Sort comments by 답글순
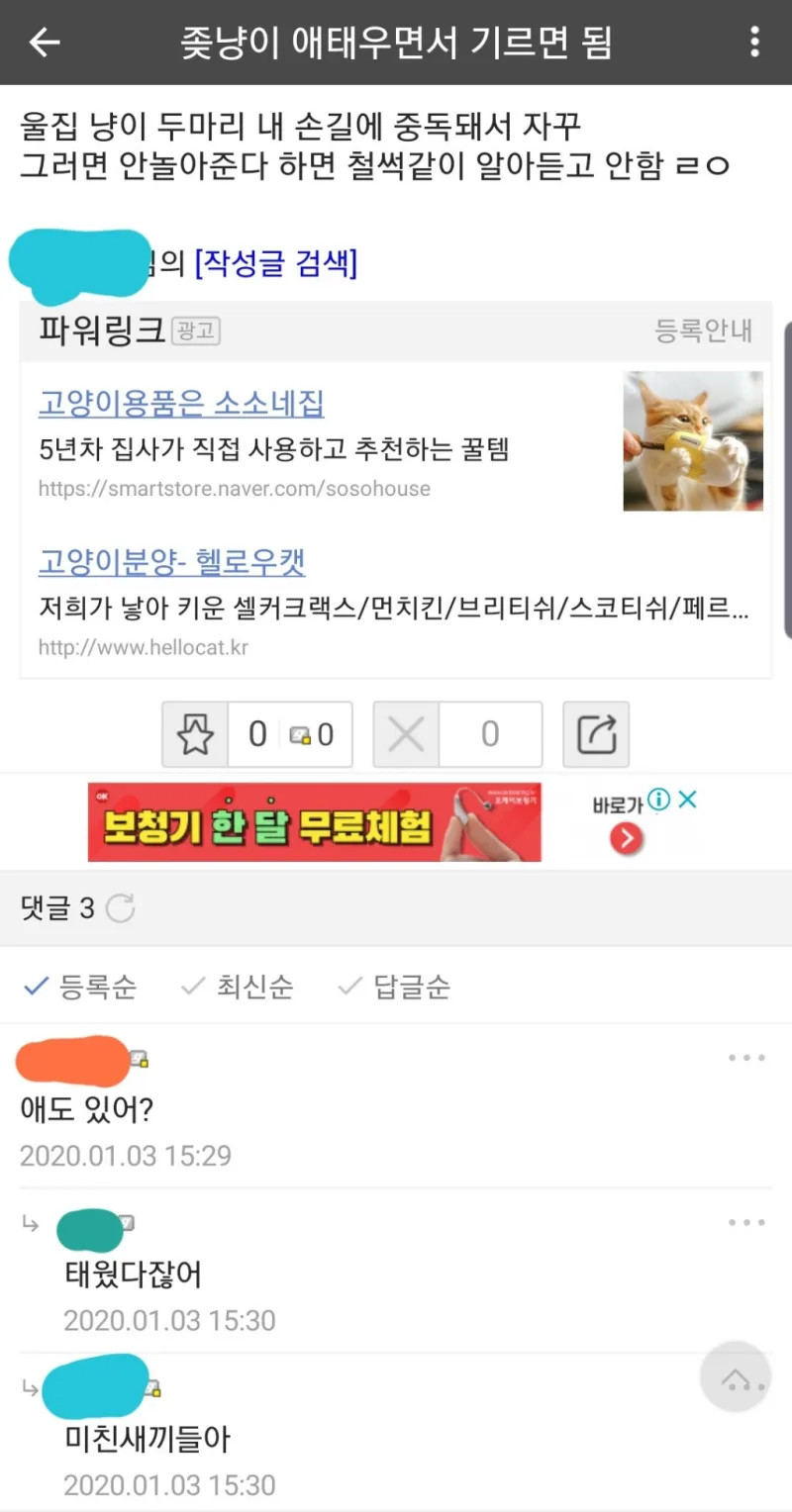 point(393,987)
